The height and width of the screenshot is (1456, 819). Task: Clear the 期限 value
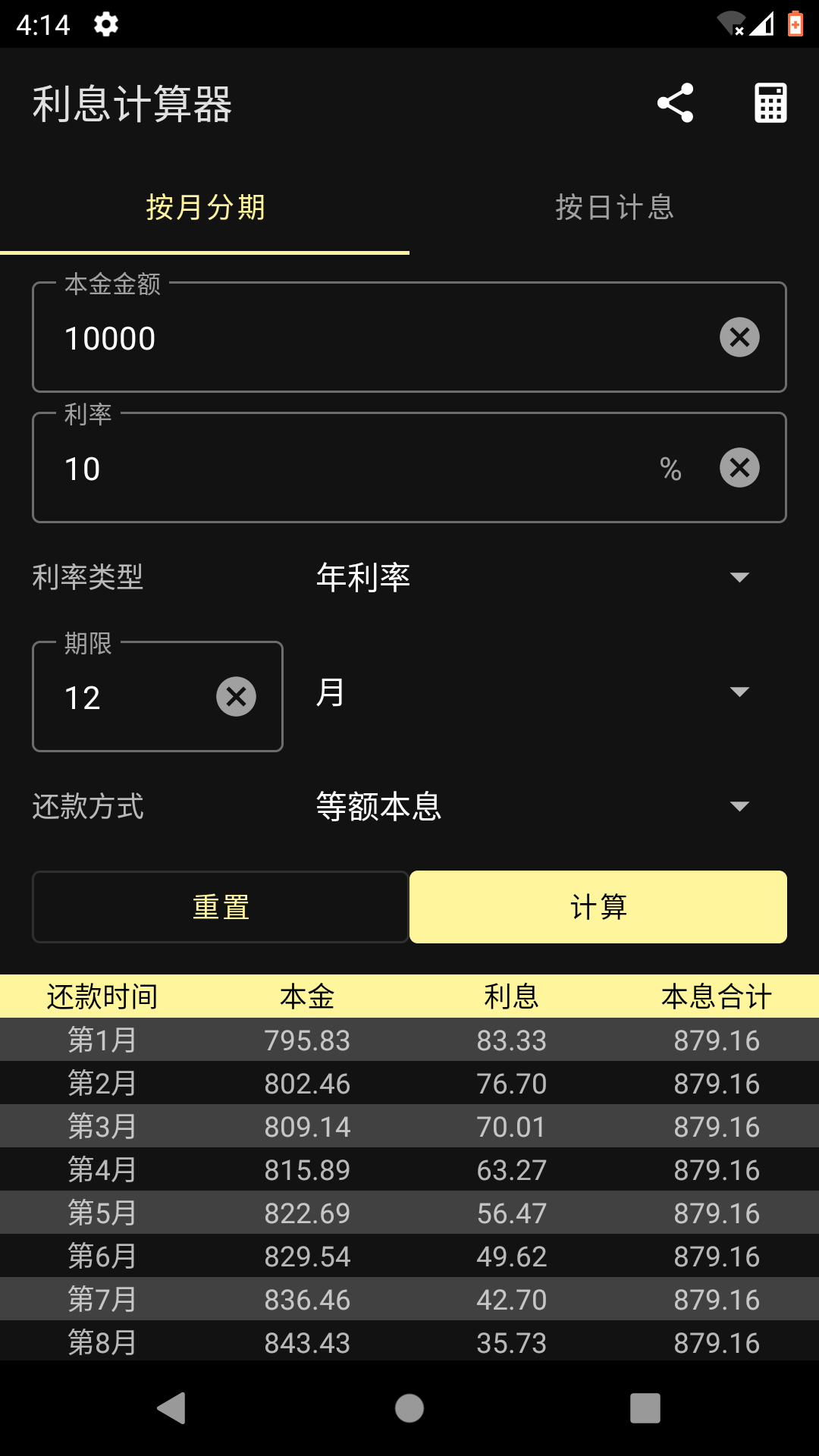click(x=236, y=697)
